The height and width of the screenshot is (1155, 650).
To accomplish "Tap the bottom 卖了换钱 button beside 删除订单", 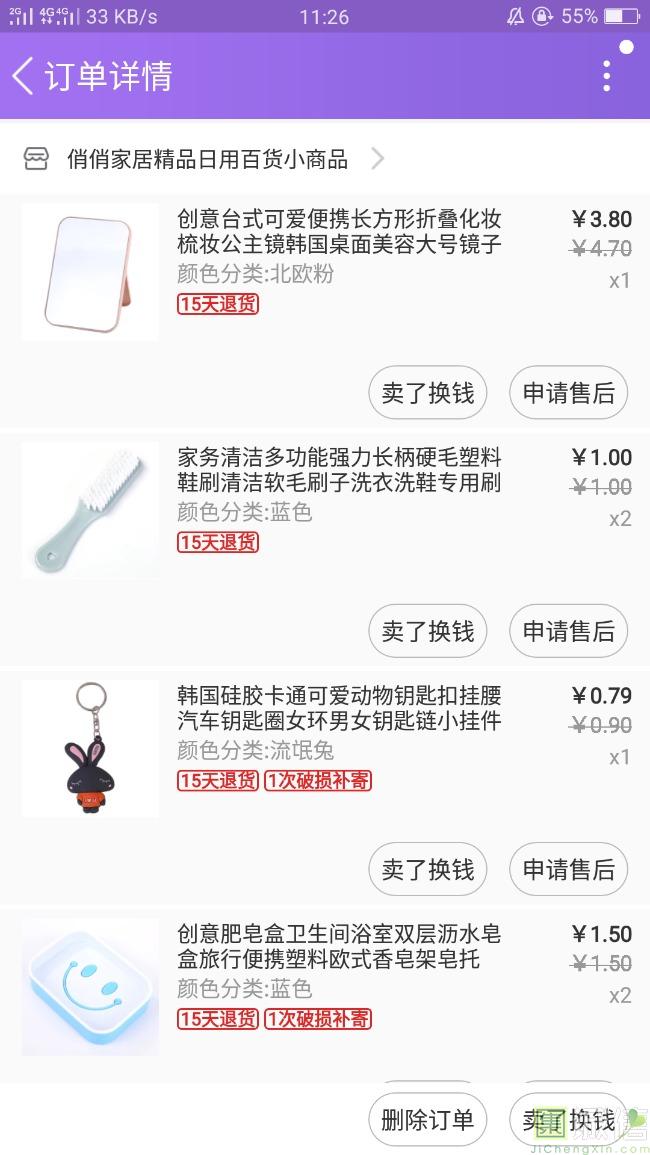I will point(568,1120).
